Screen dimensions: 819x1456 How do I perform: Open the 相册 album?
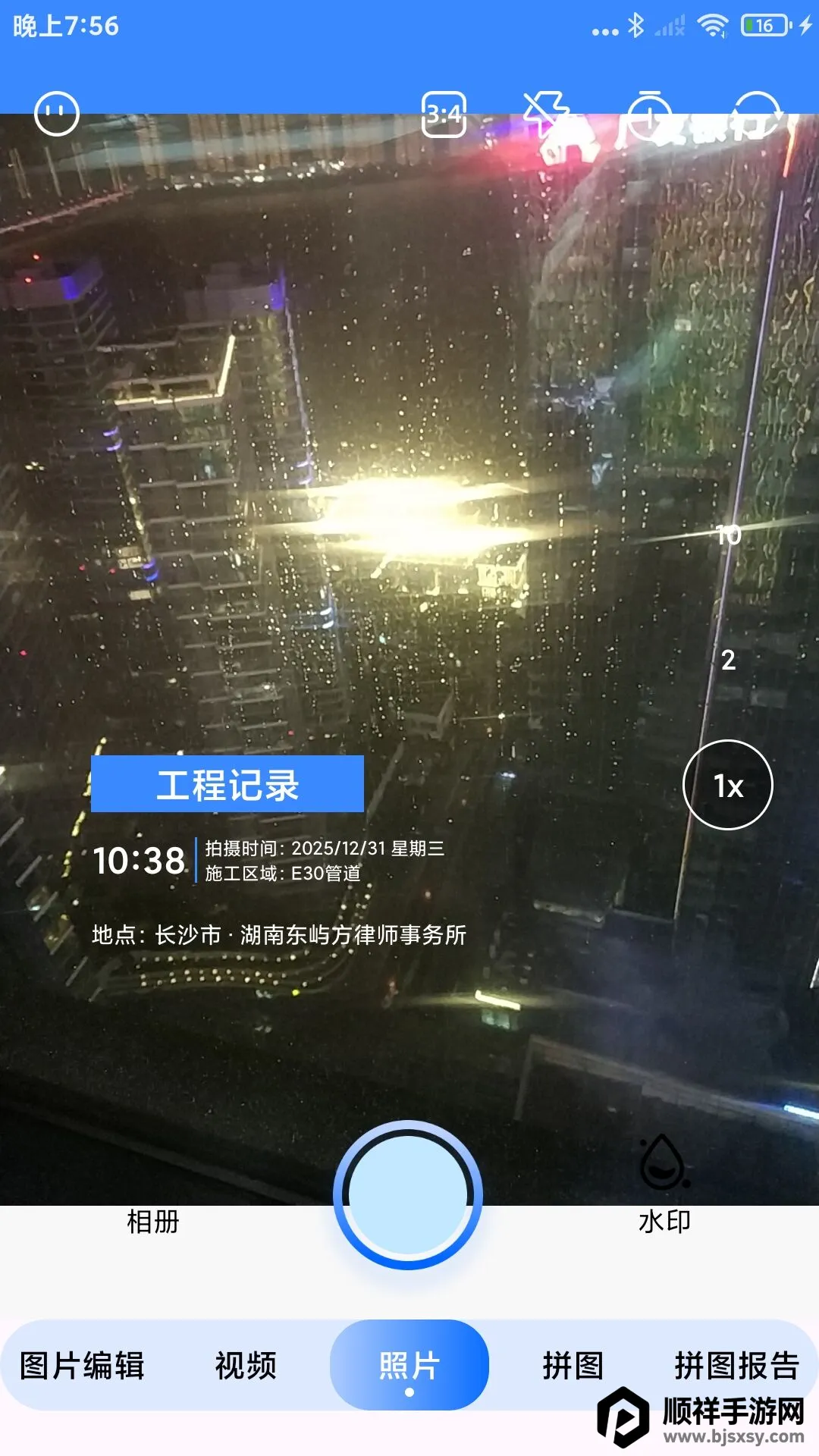pyautogui.click(x=153, y=1221)
